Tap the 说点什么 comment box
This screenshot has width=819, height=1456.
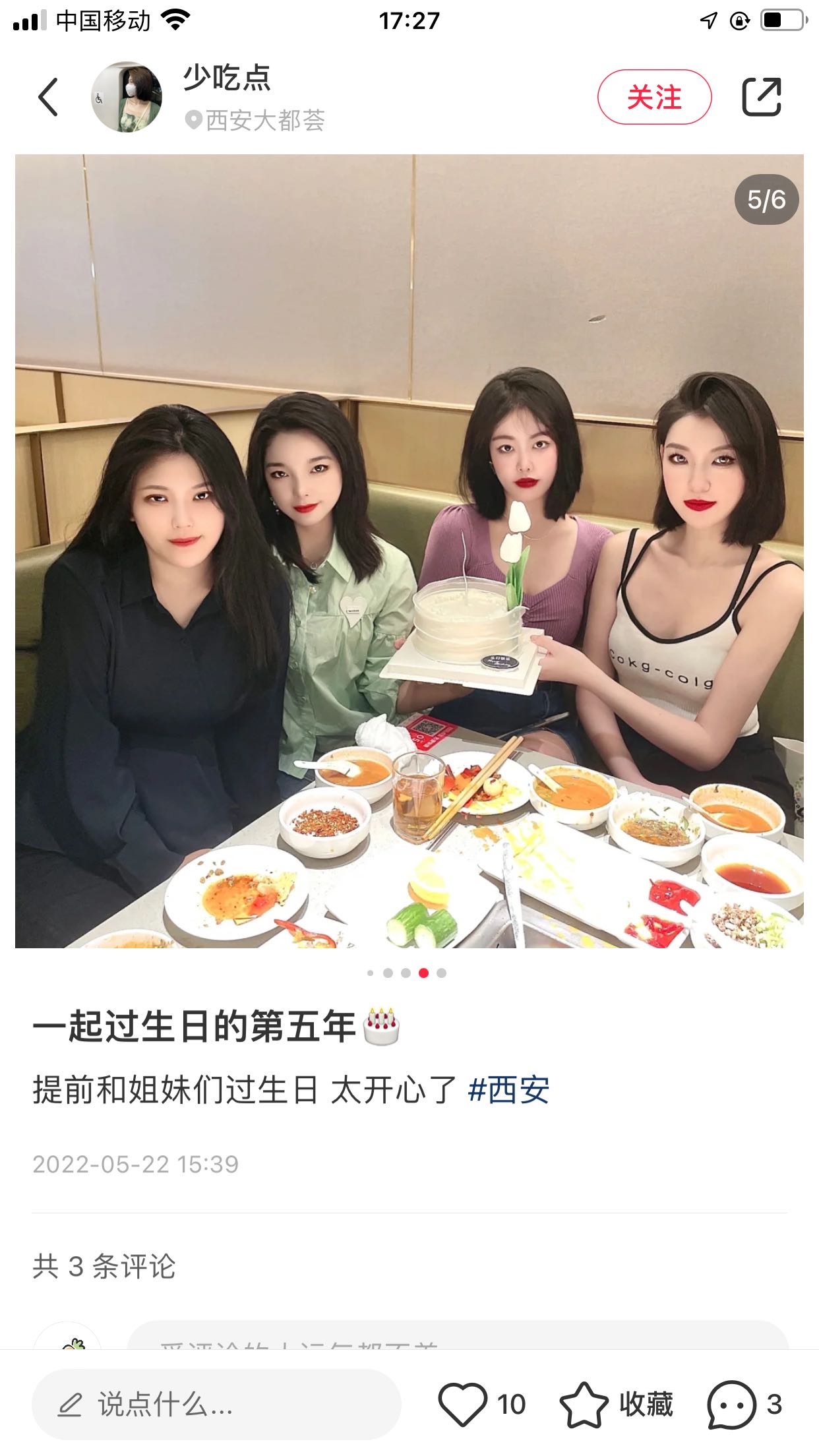216,1405
